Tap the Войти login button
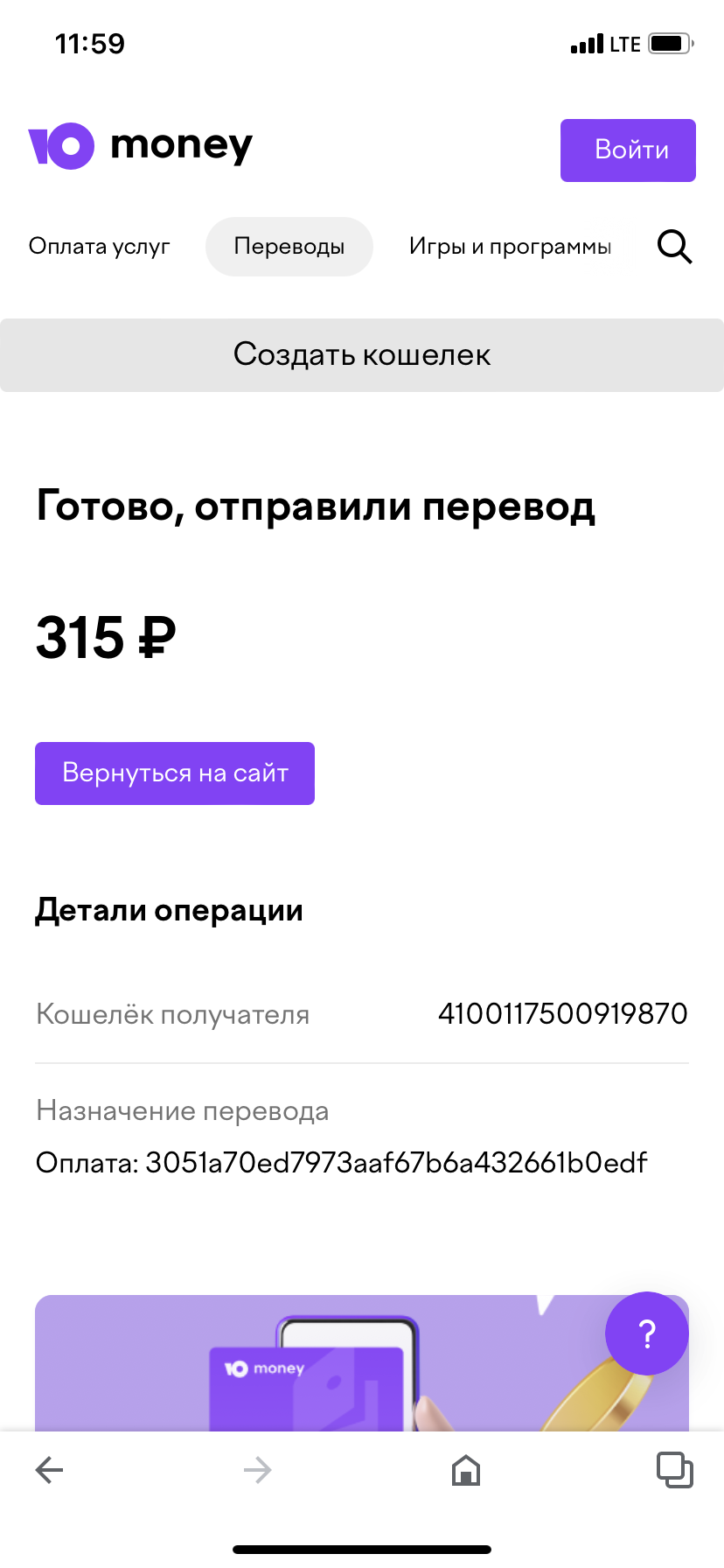724x1568 pixels. [628, 150]
